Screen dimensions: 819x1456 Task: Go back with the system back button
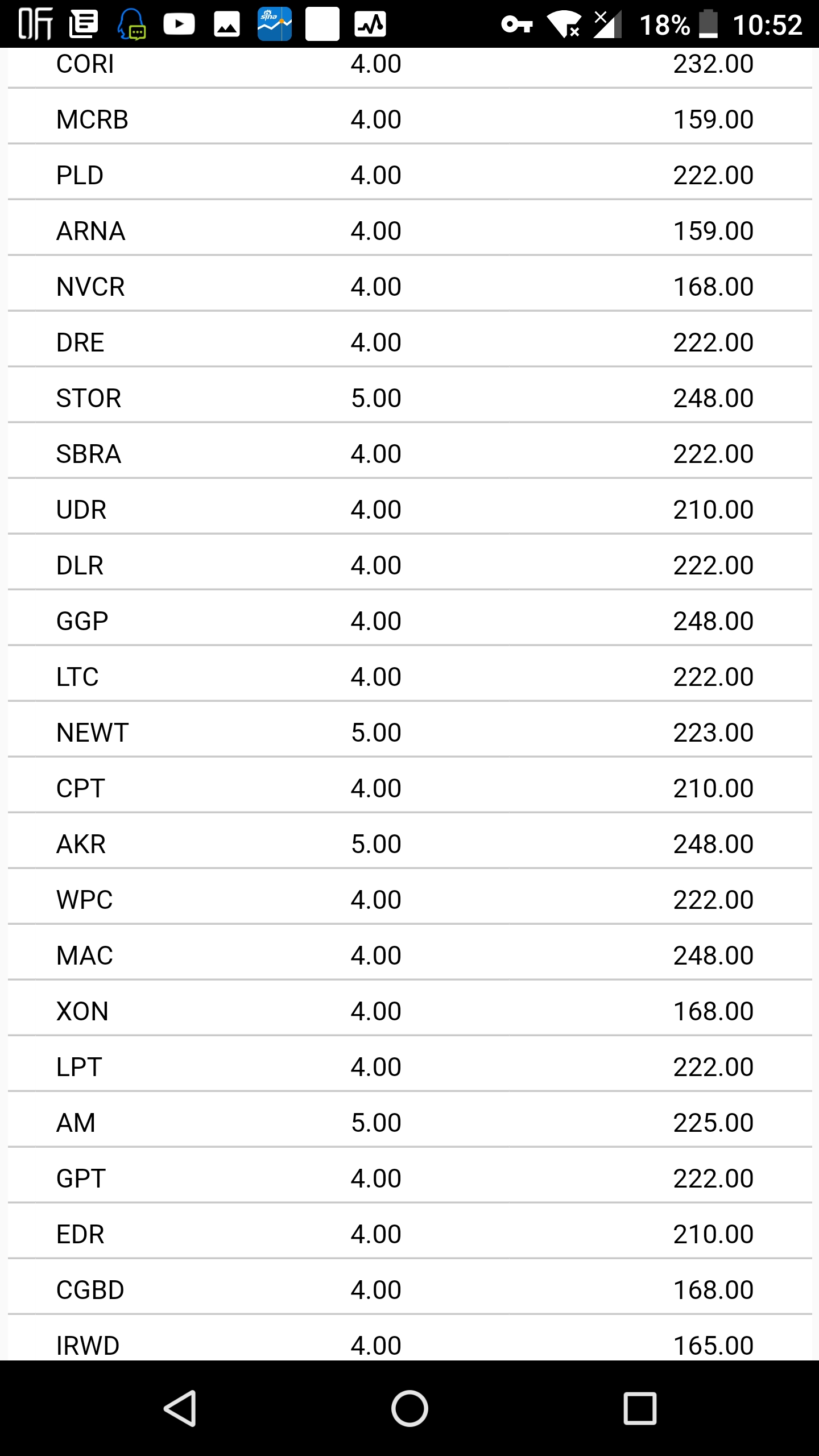coord(180,1408)
